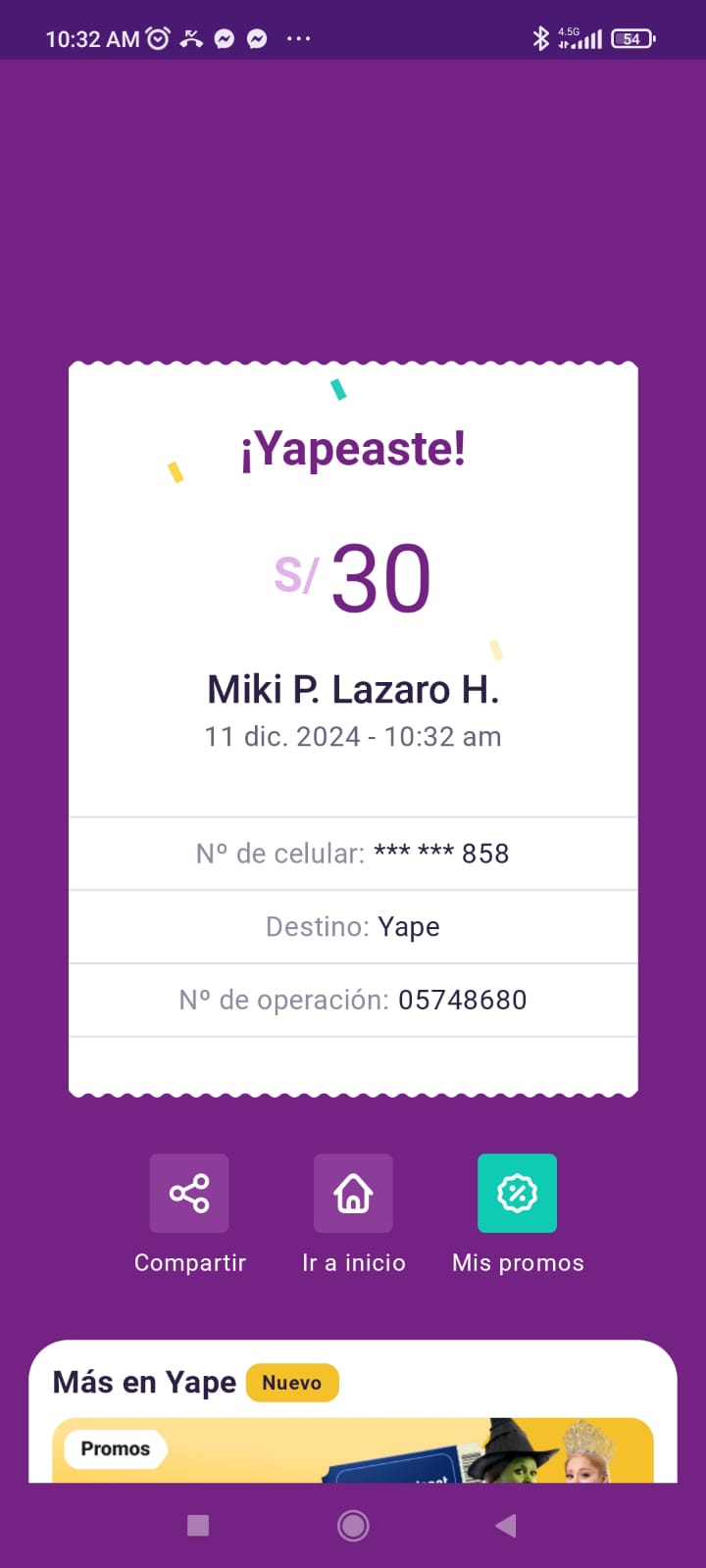
Task: Tap the system back button
Action: [x=506, y=1525]
